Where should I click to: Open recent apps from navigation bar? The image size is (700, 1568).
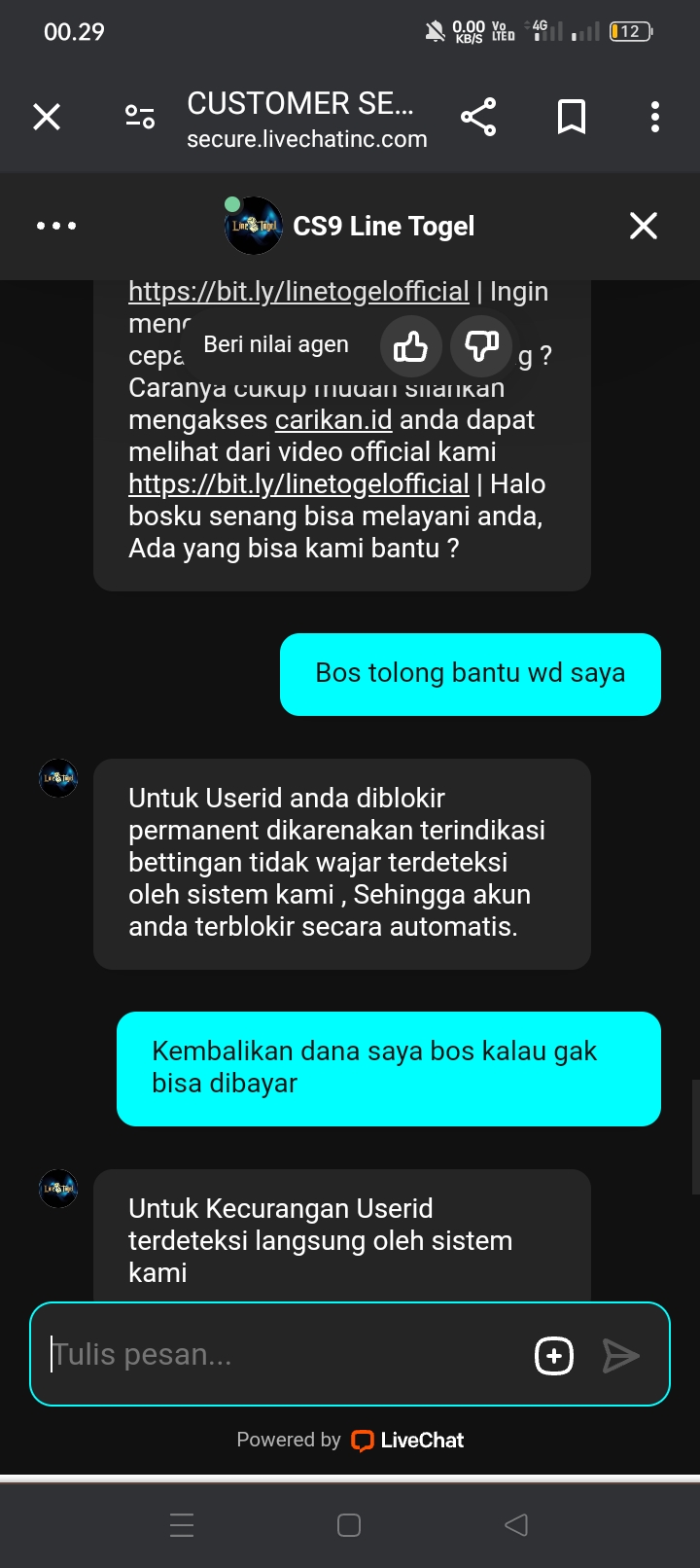[x=182, y=1524]
